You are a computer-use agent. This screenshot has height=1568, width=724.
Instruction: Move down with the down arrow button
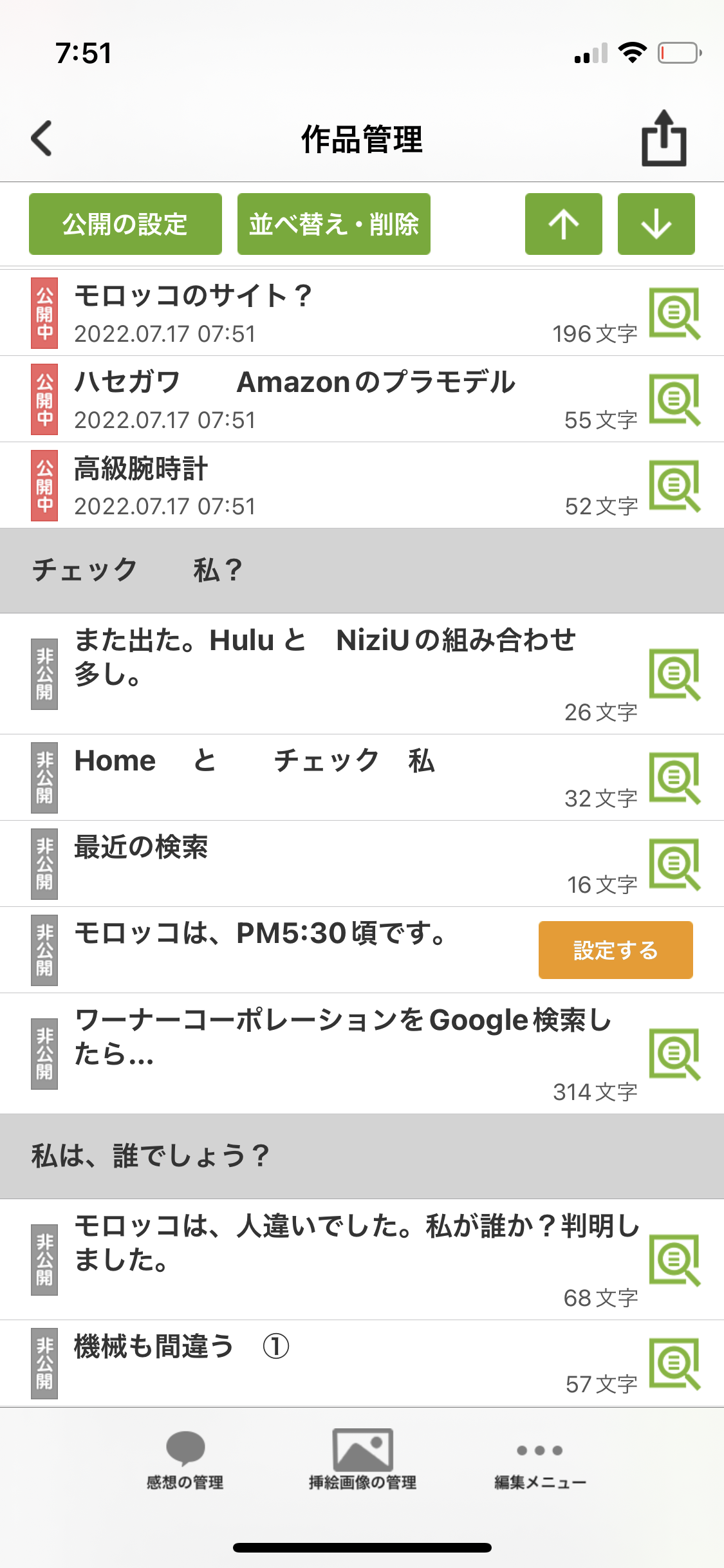(x=656, y=224)
